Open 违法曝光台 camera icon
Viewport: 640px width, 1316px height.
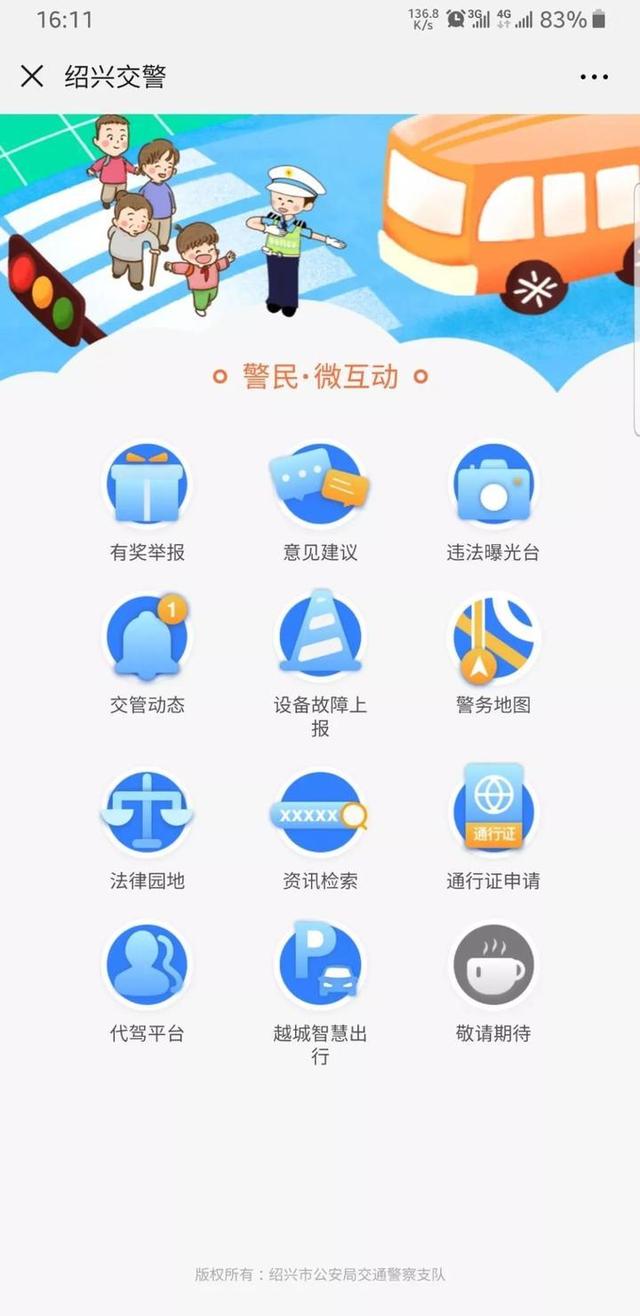coord(492,487)
